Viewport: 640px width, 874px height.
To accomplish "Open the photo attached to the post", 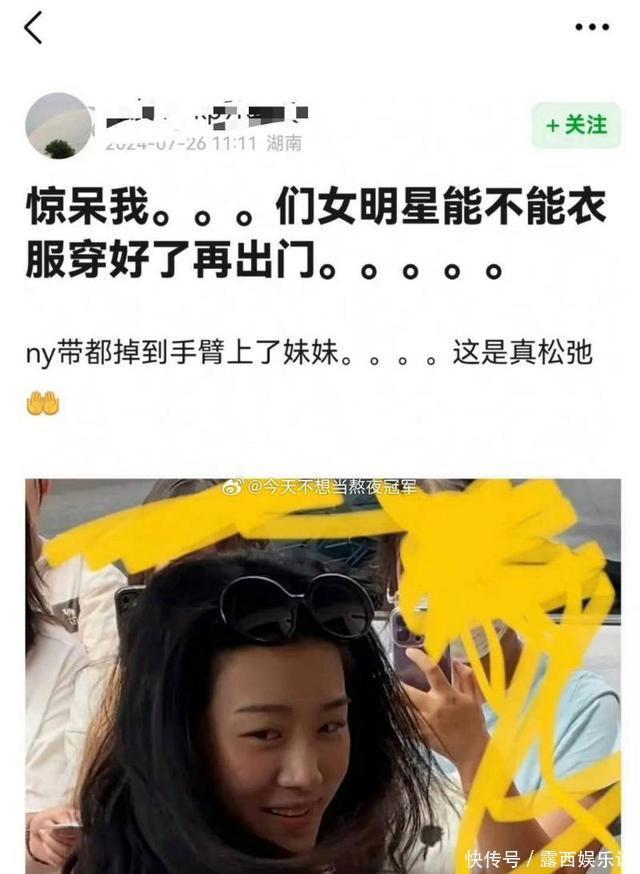I will [x=323, y=676].
